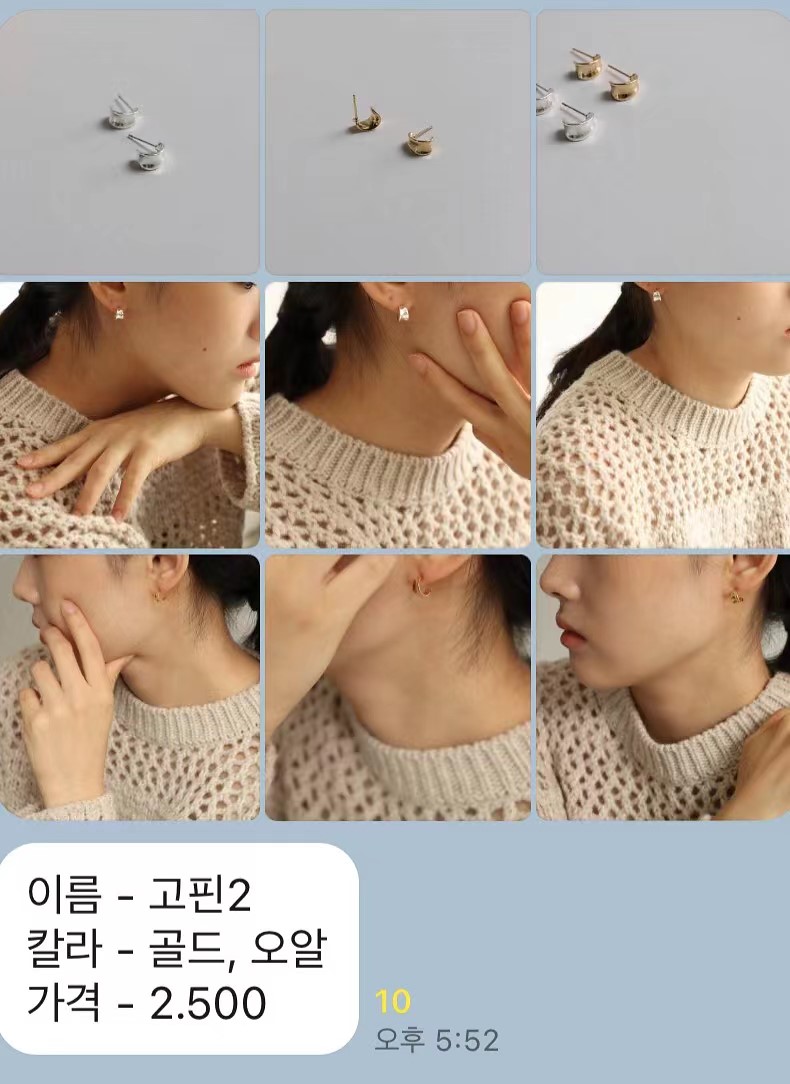View photo with both gold and silver earrings
The image size is (790, 1084).
[x=663, y=142]
